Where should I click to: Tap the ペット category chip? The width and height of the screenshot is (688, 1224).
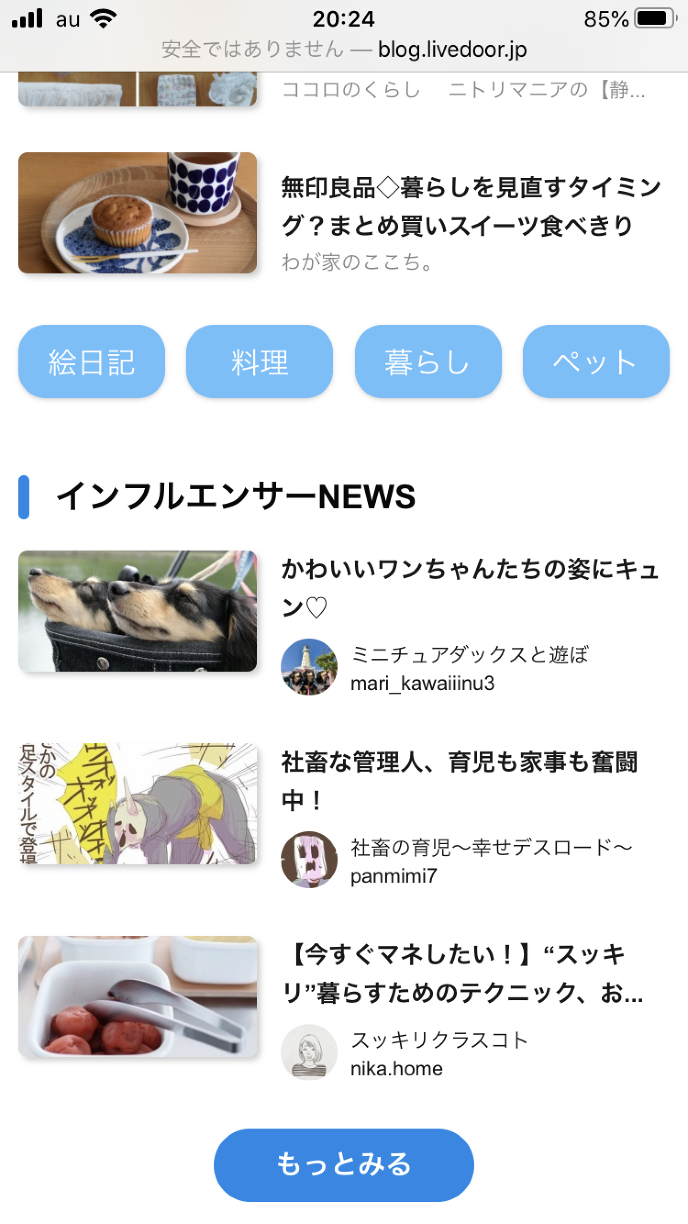[x=595, y=362]
